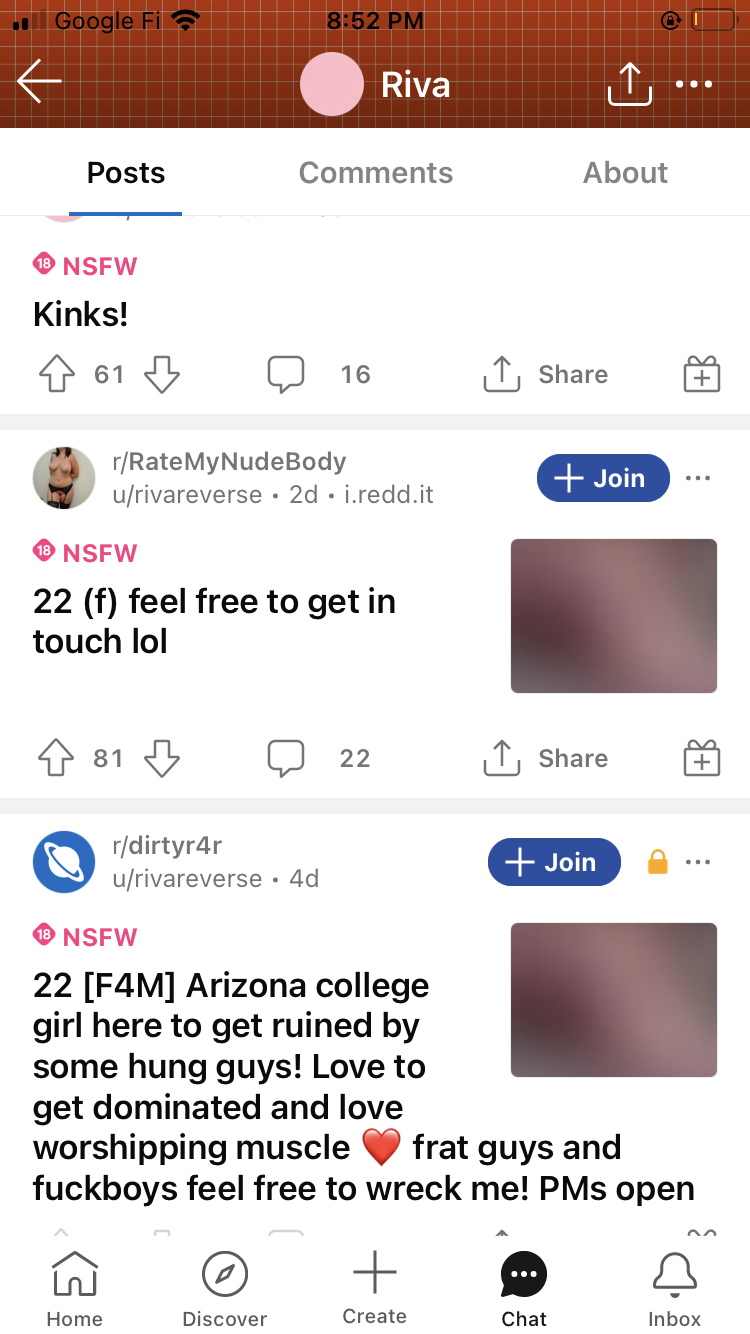Open the profile overflow menu in header

694,85
